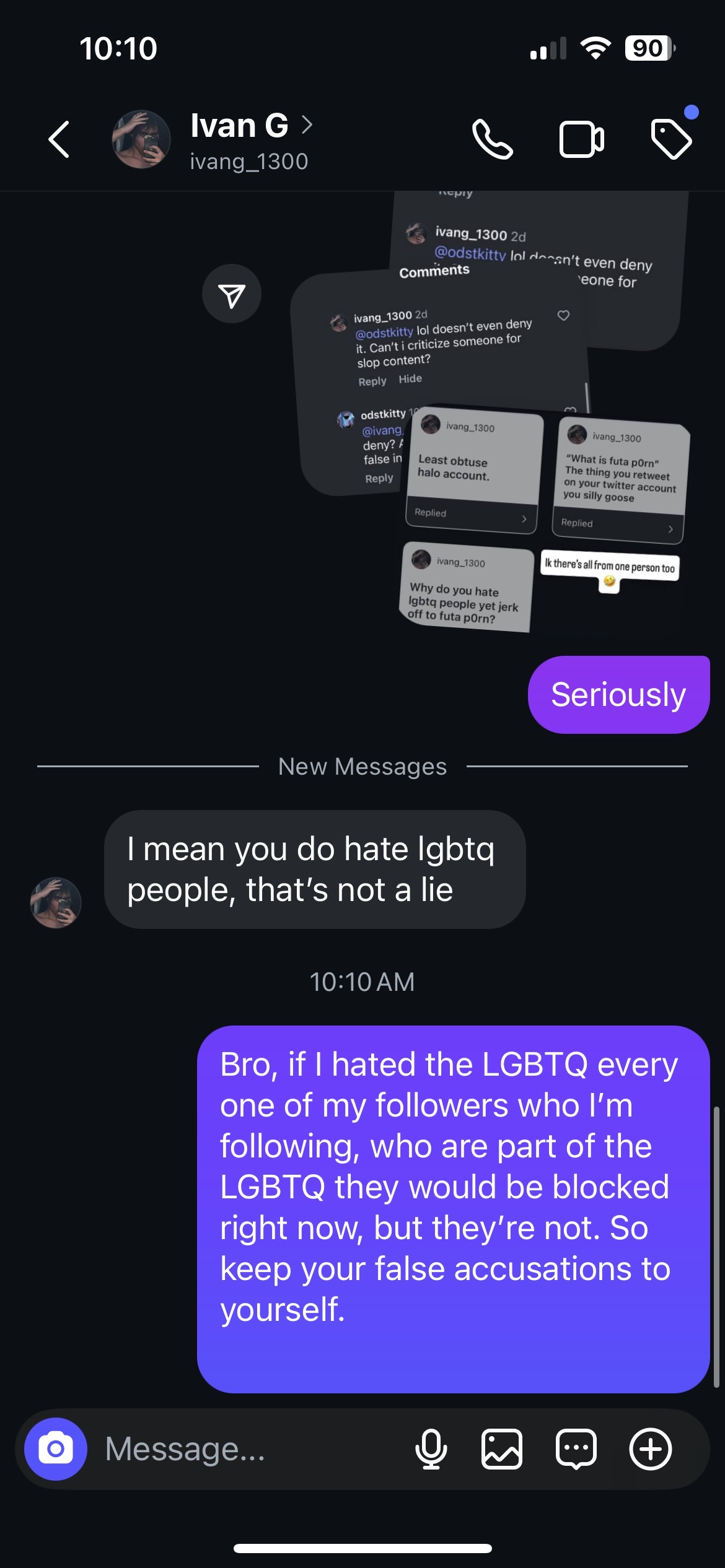Start a video call with Ivan G

[x=581, y=139]
